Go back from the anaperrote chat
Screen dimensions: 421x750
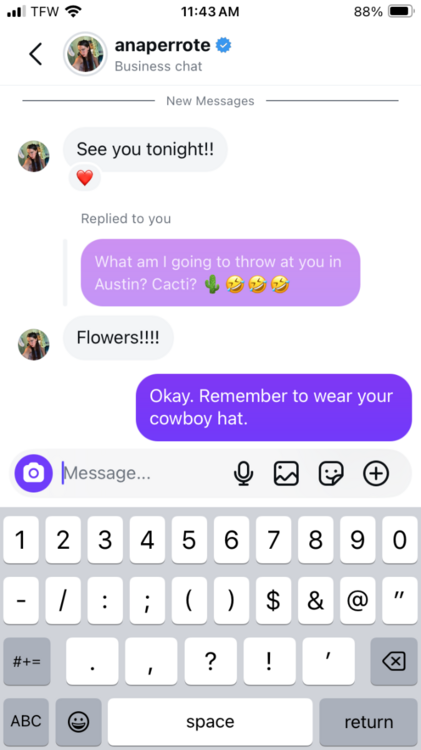click(x=35, y=54)
